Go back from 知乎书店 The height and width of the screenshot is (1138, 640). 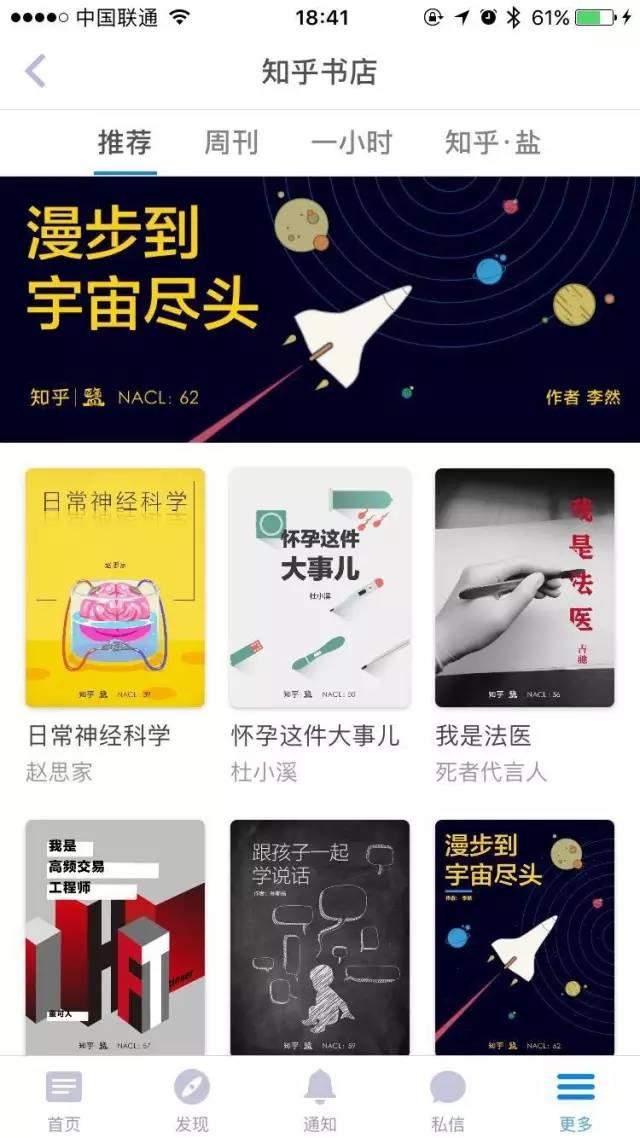point(35,71)
